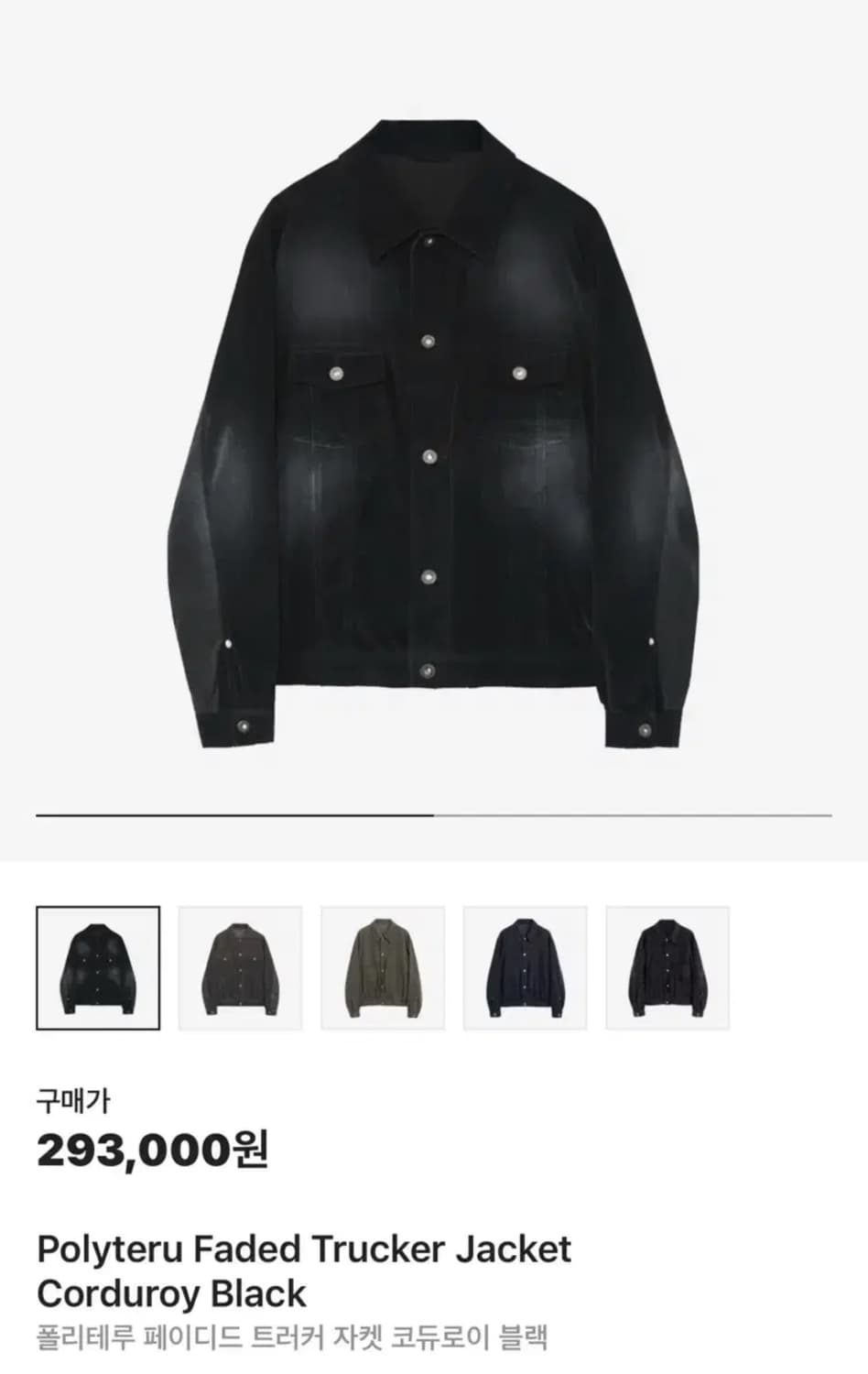Click the product title Polyteru Faded Trucker Jacket

(302, 1248)
